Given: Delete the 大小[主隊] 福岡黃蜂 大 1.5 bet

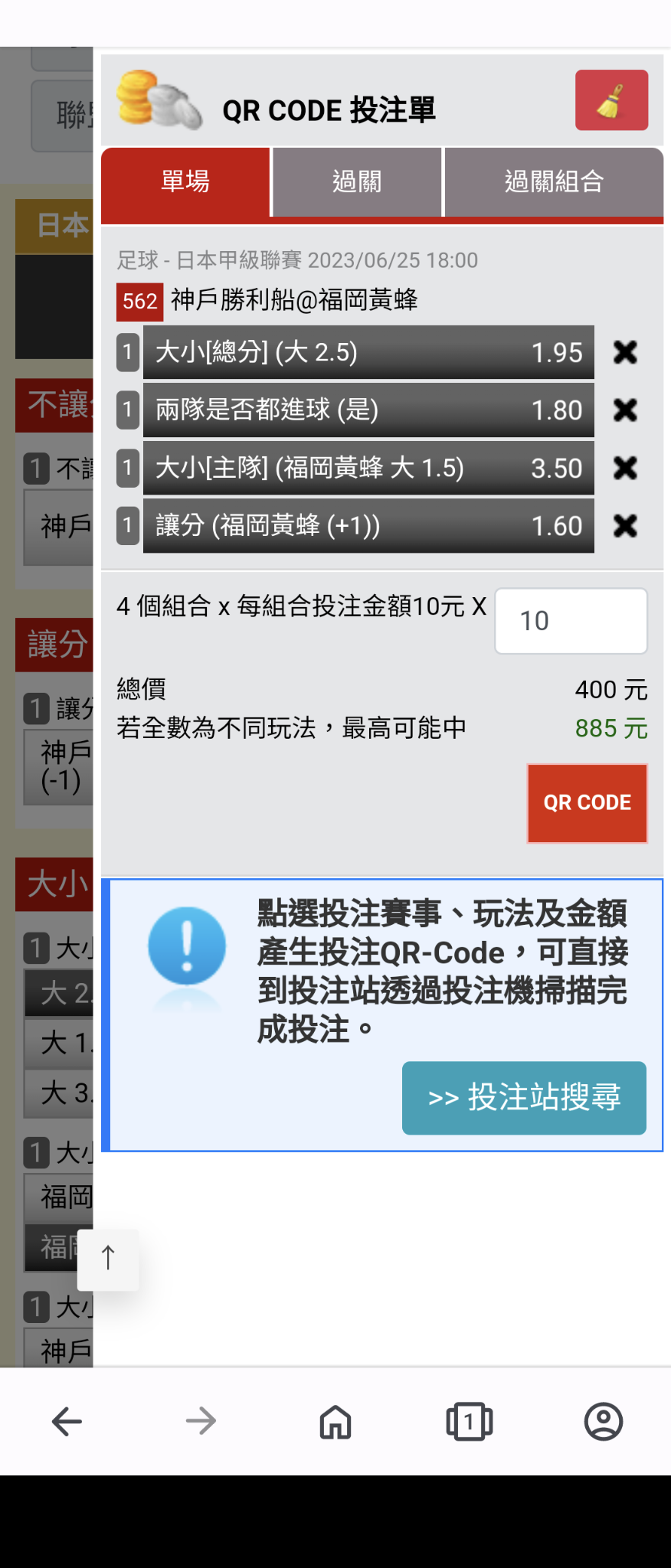Looking at the screenshot, I should [x=625, y=468].
